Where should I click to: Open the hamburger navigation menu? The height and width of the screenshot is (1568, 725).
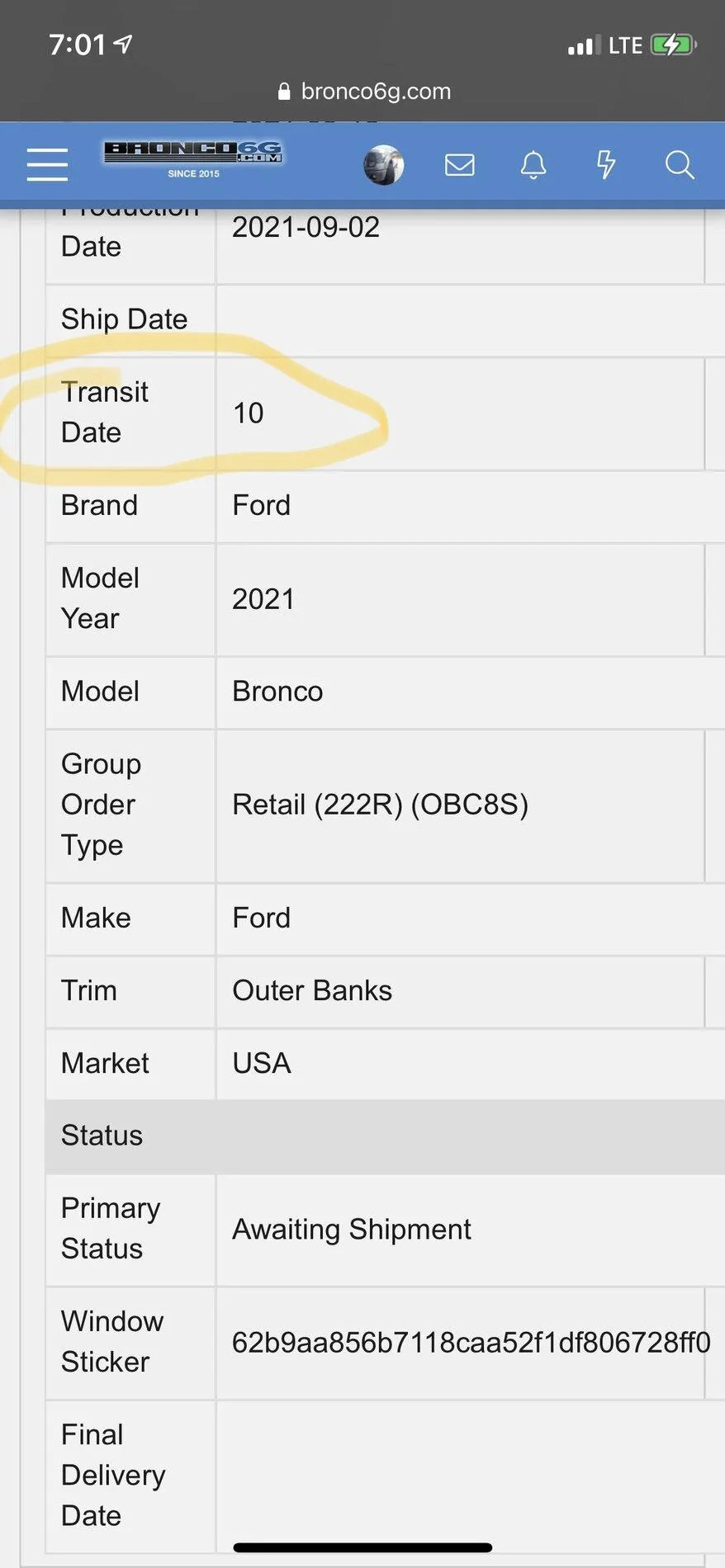(47, 164)
